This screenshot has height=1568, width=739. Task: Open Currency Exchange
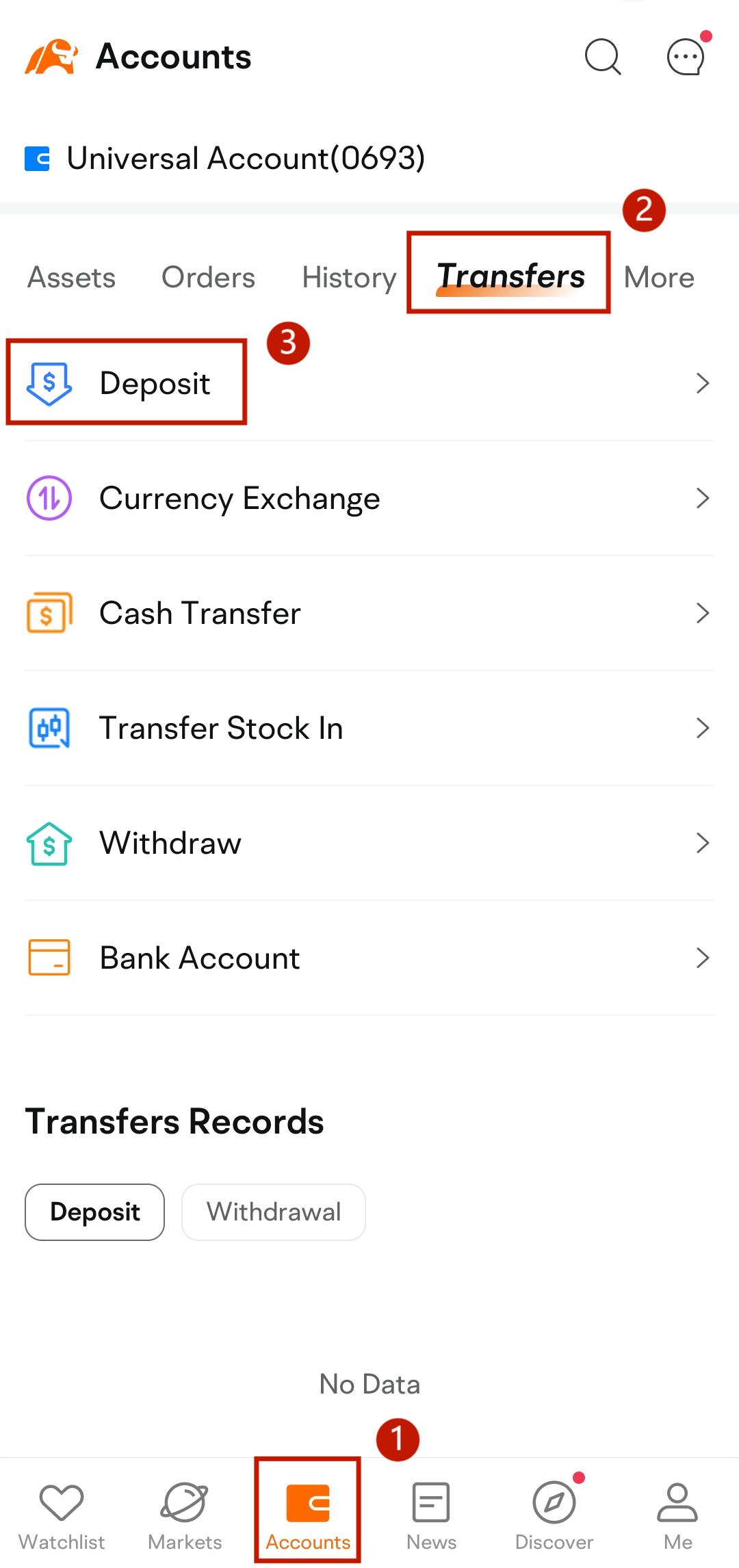(369, 498)
